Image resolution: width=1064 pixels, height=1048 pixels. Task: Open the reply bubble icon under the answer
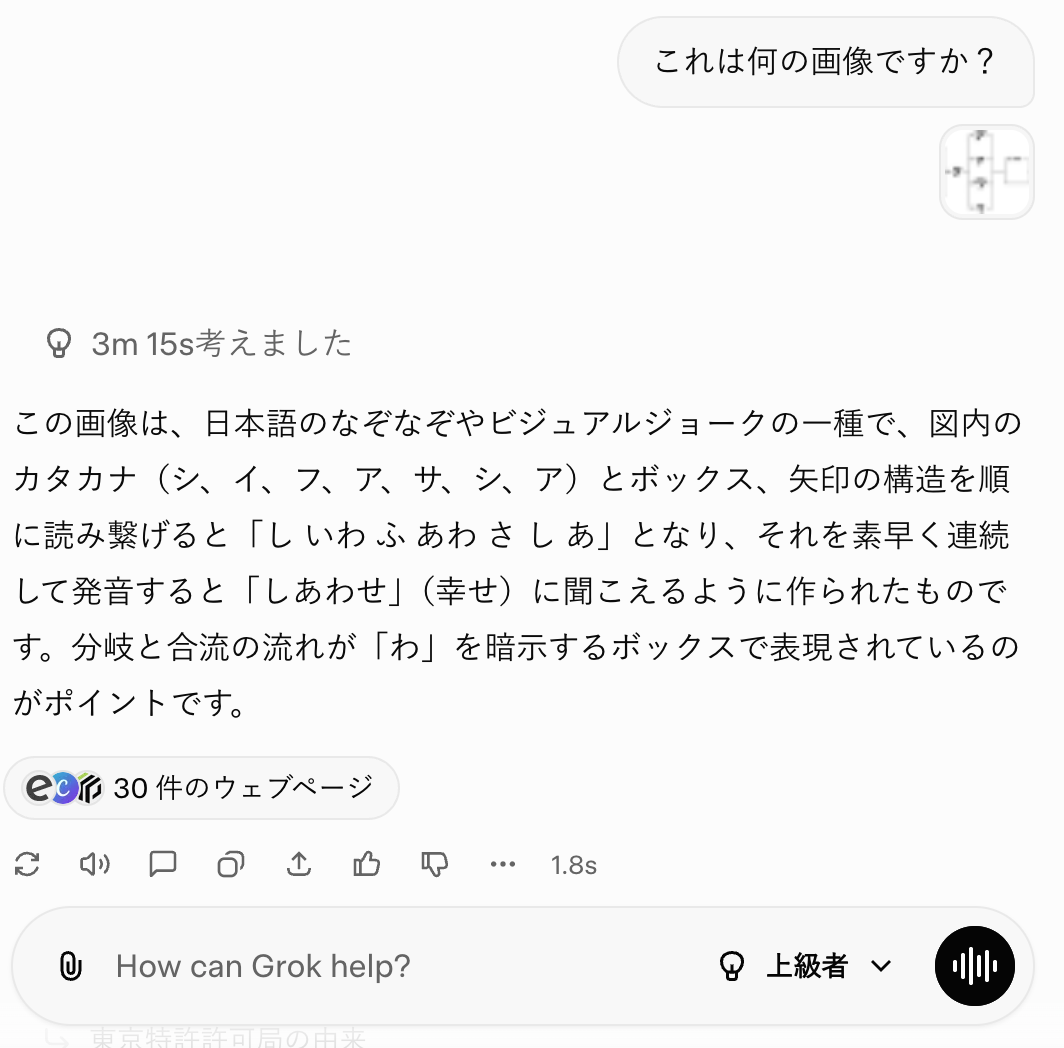(x=162, y=864)
